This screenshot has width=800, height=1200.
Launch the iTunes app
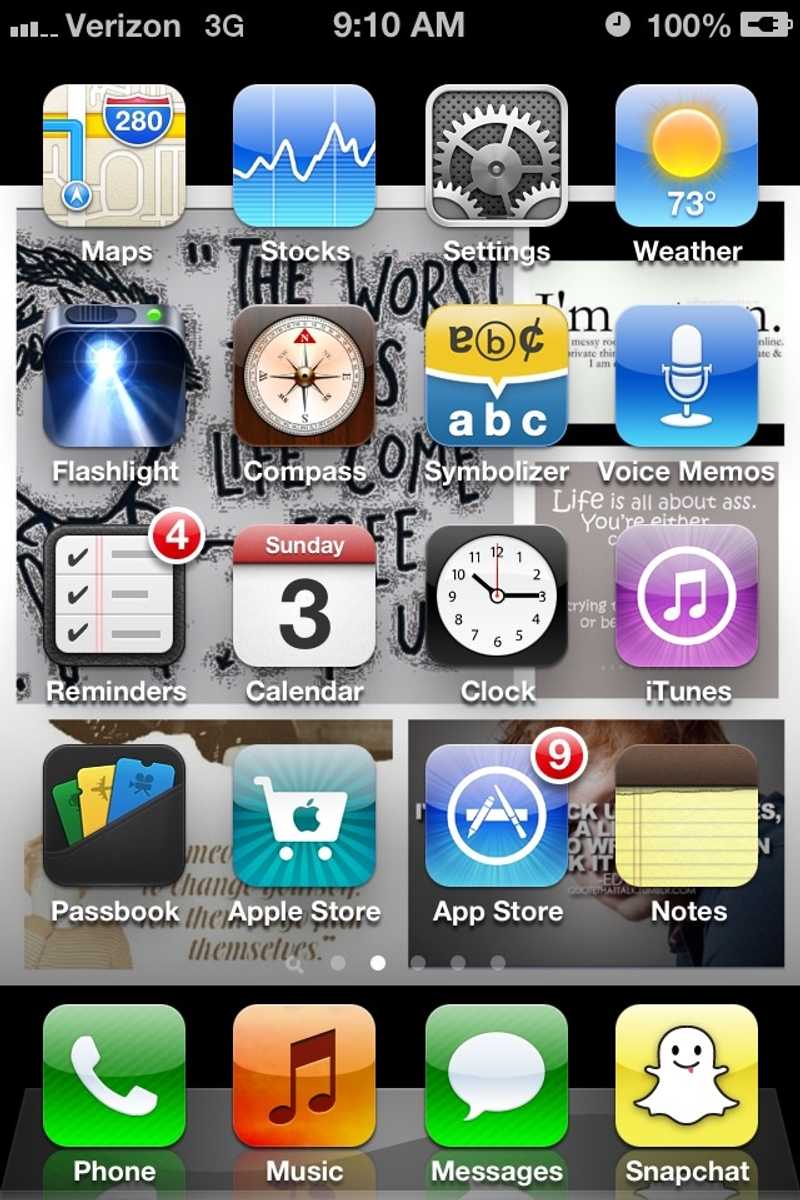click(x=686, y=596)
